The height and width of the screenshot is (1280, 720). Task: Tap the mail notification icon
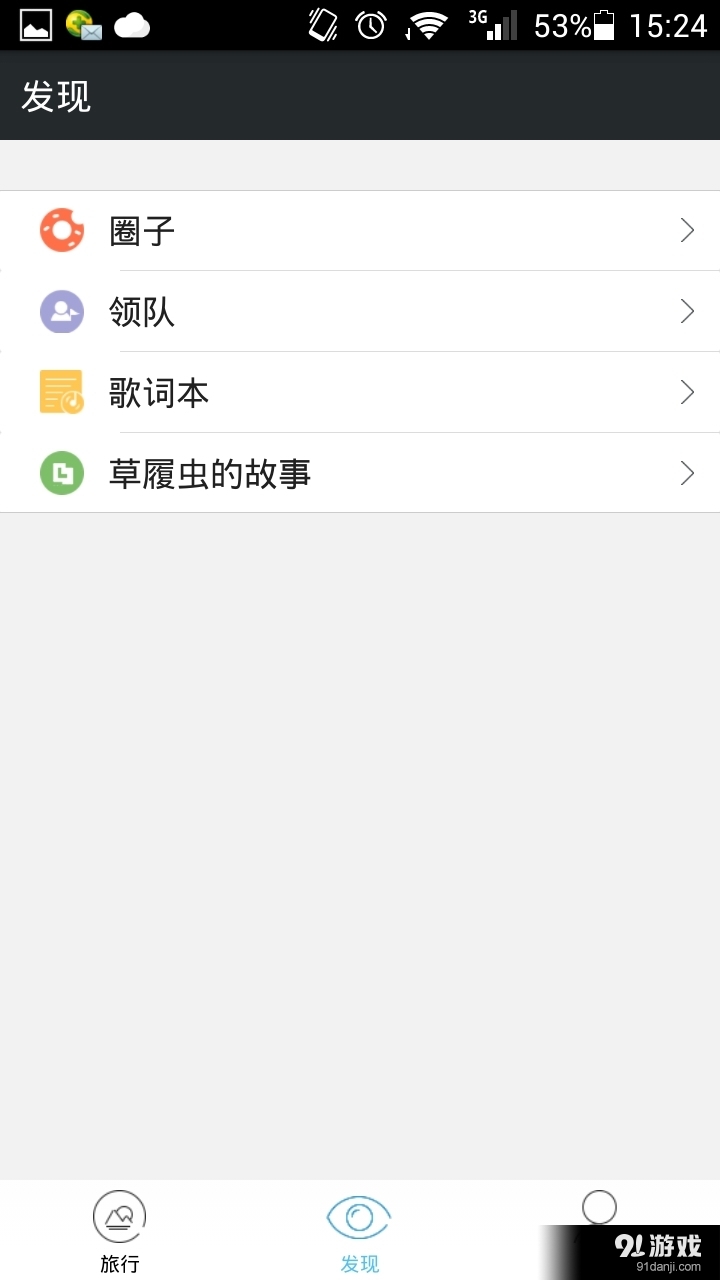pos(87,25)
